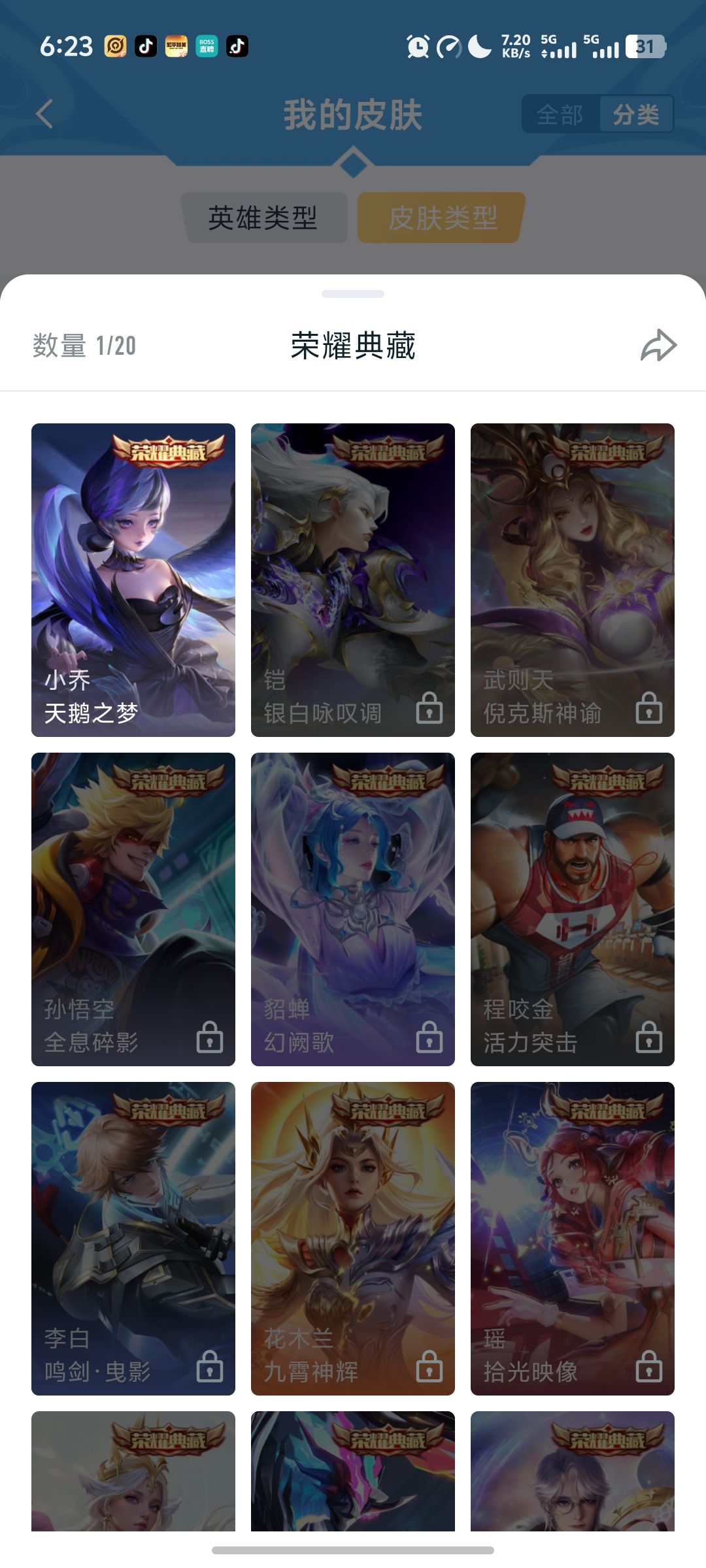Image resolution: width=706 pixels, height=1568 pixels.
Task: Select the 皮肤类型 tab
Action: tap(443, 218)
